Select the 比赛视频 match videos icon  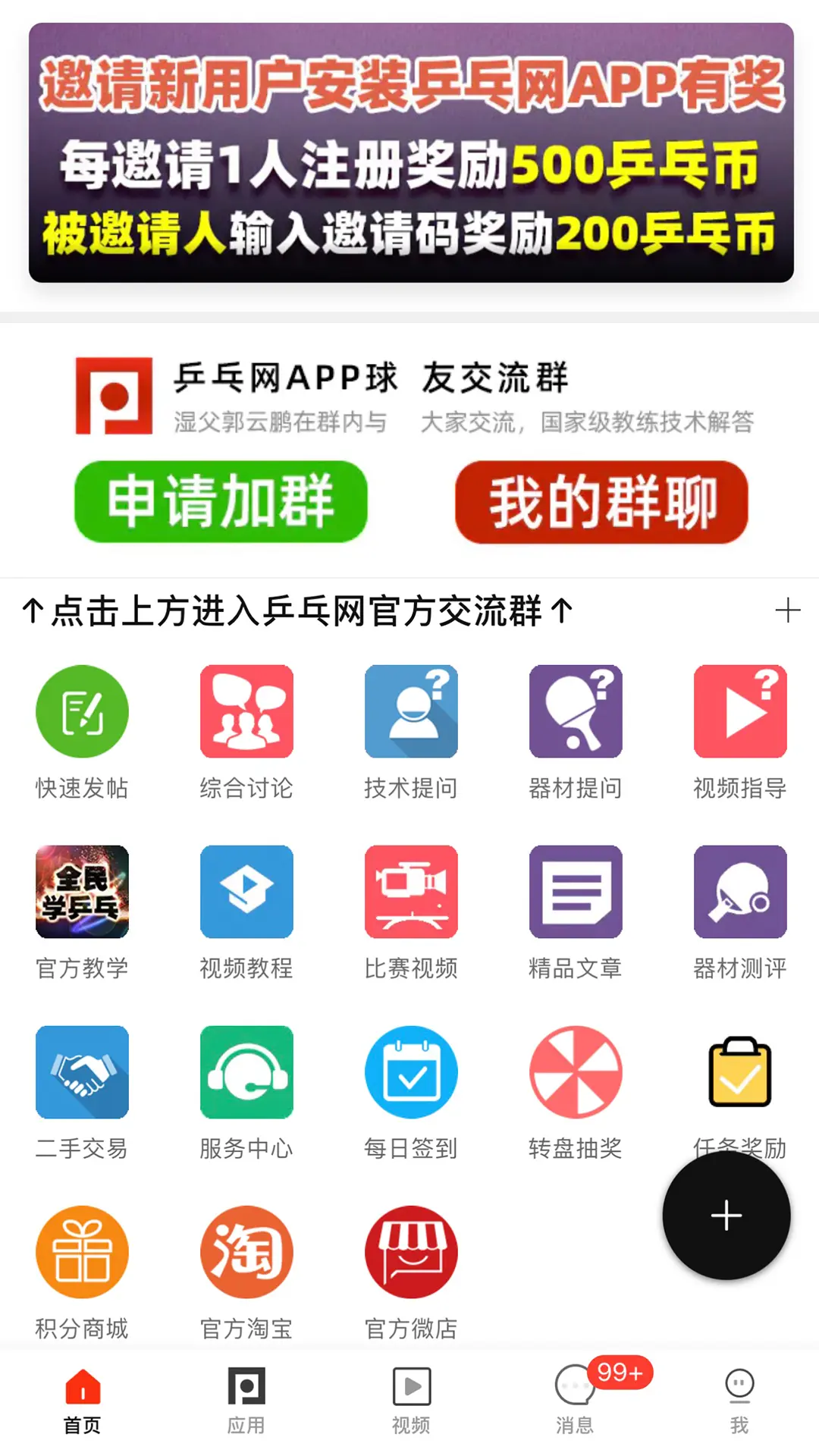coord(410,891)
